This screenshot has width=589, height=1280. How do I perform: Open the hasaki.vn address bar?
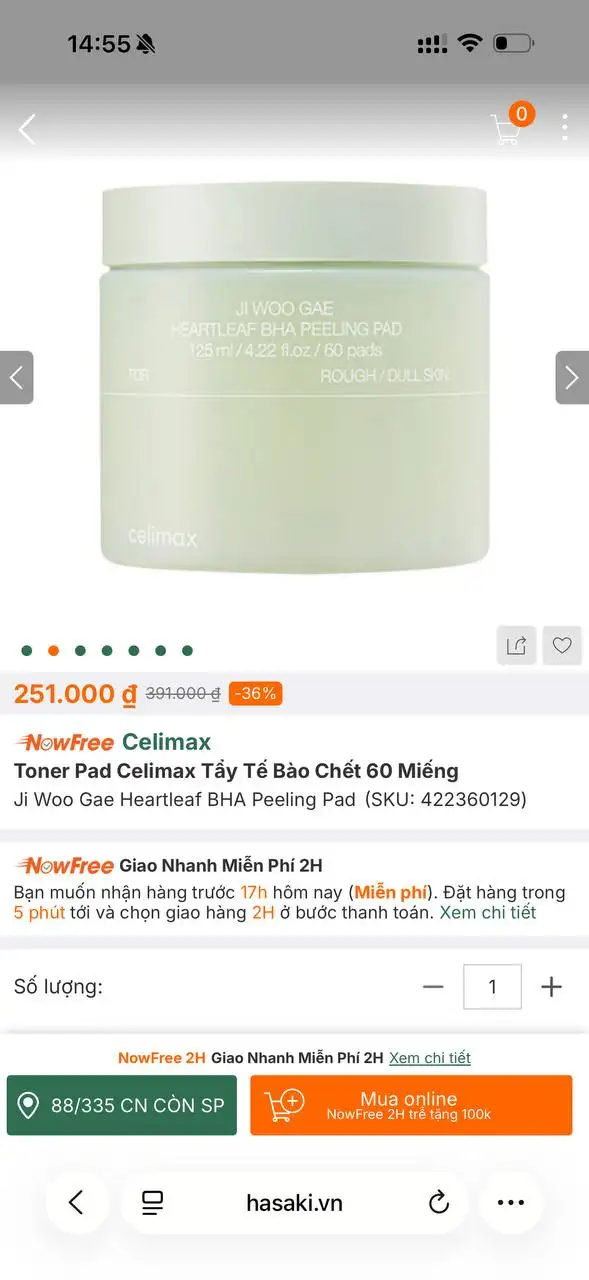294,1203
